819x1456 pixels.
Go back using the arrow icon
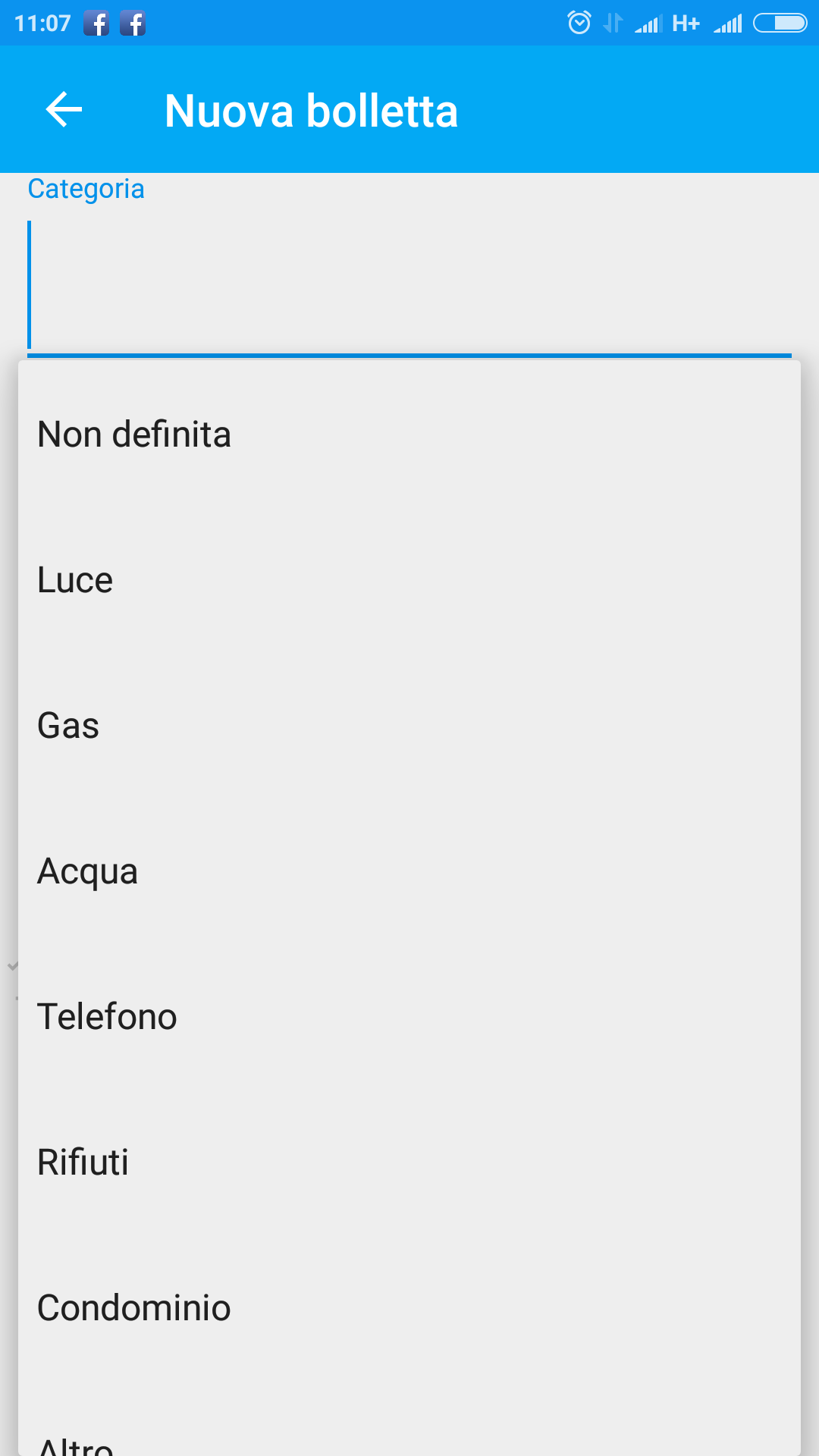tap(64, 110)
